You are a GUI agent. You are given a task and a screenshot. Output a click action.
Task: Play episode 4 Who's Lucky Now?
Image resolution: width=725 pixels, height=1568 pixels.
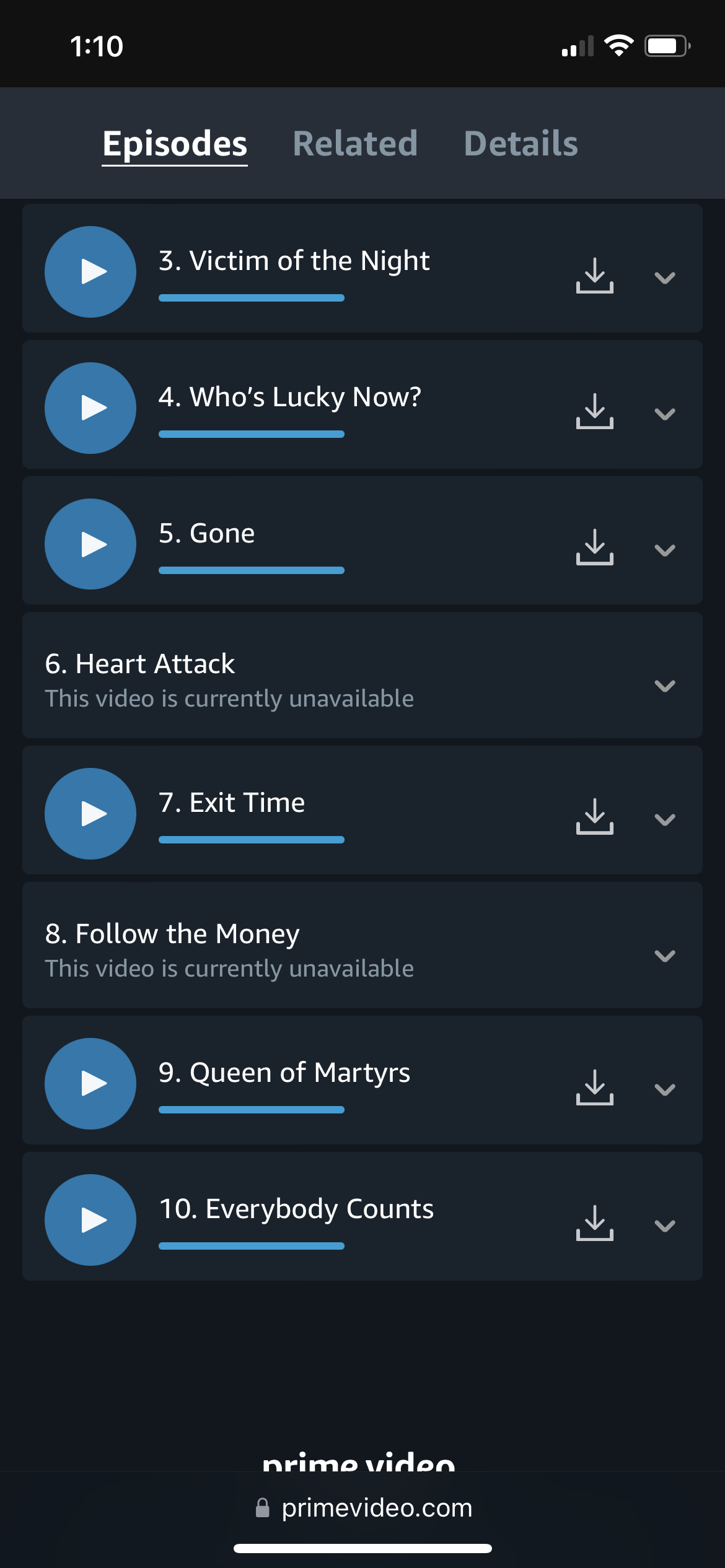click(x=90, y=408)
